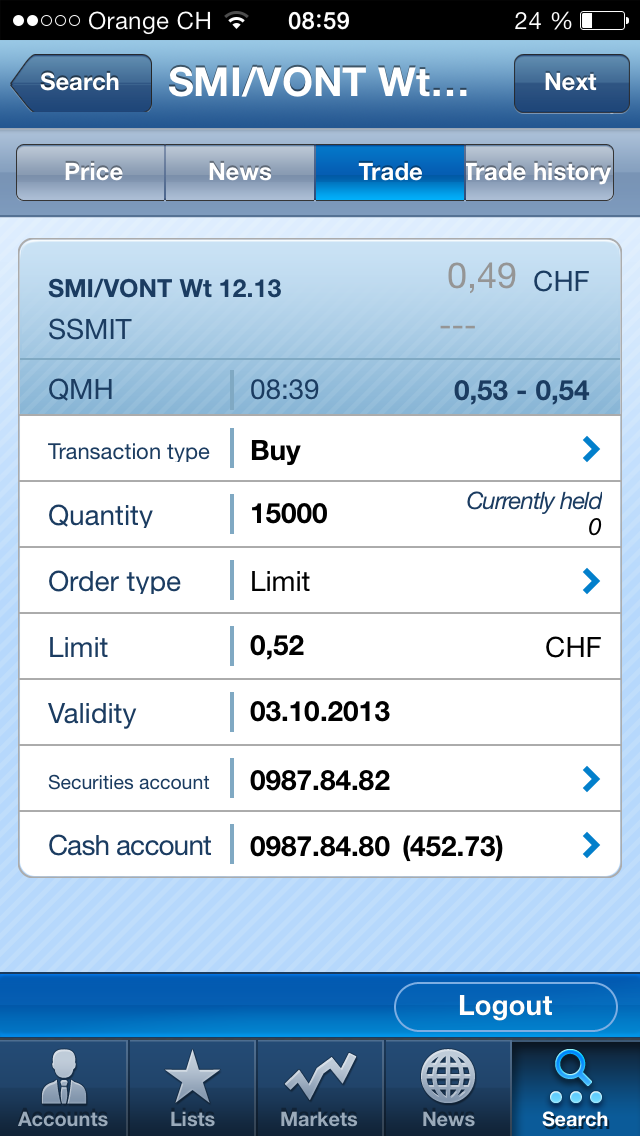Image resolution: width=640 pixels, height=1136 pixels.
Task: Change the Validity date
Action: coord(320,713)
